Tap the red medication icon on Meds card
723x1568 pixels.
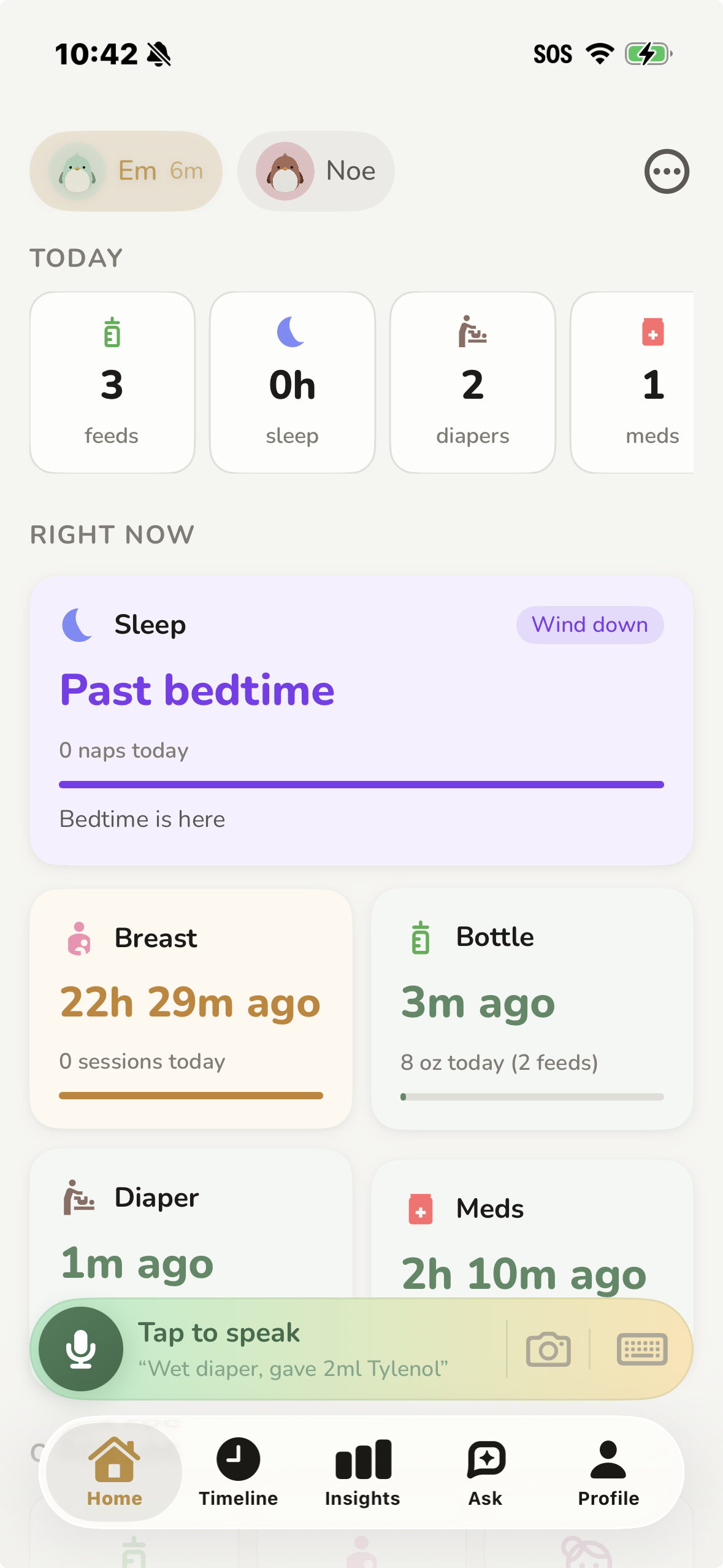pos(421,1209)
